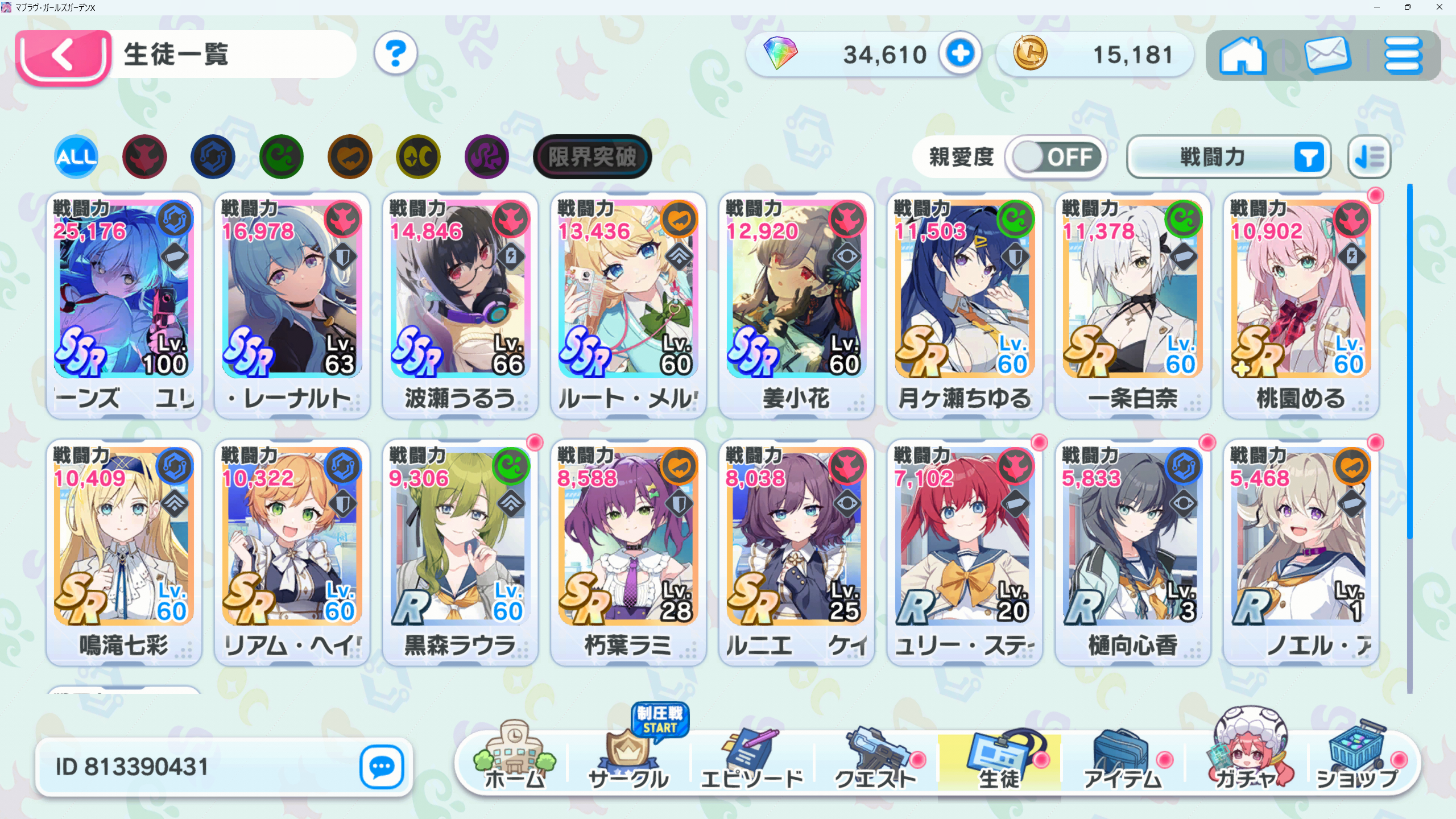Tap the 限界突破 filter button
Screen dimensions: 1456x819
pos(592,157)
